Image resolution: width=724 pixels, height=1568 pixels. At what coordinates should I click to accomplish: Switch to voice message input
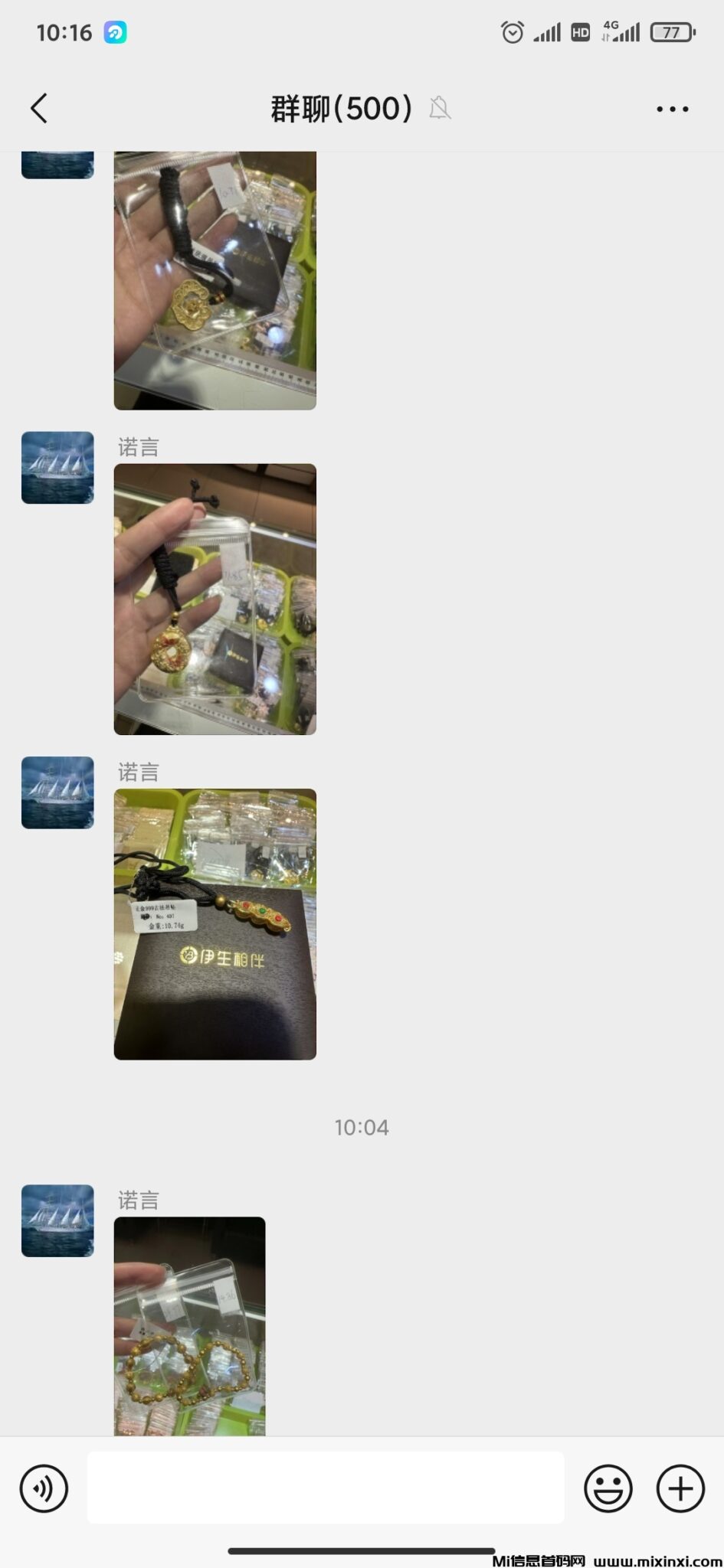44,1488
